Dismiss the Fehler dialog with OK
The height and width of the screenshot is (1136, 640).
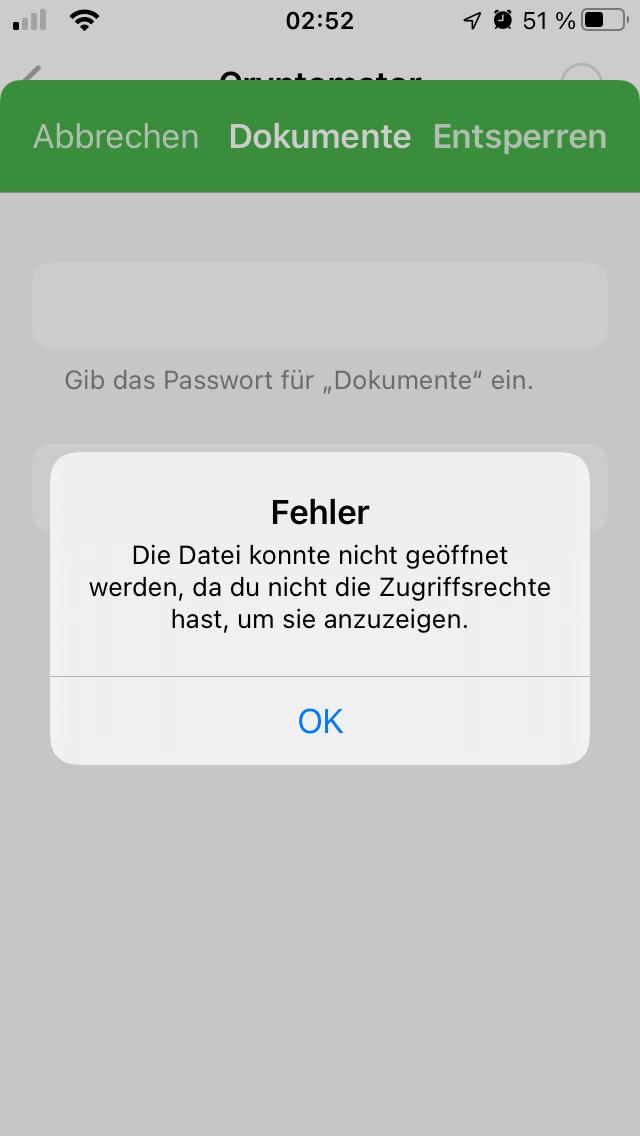point(320,721)
